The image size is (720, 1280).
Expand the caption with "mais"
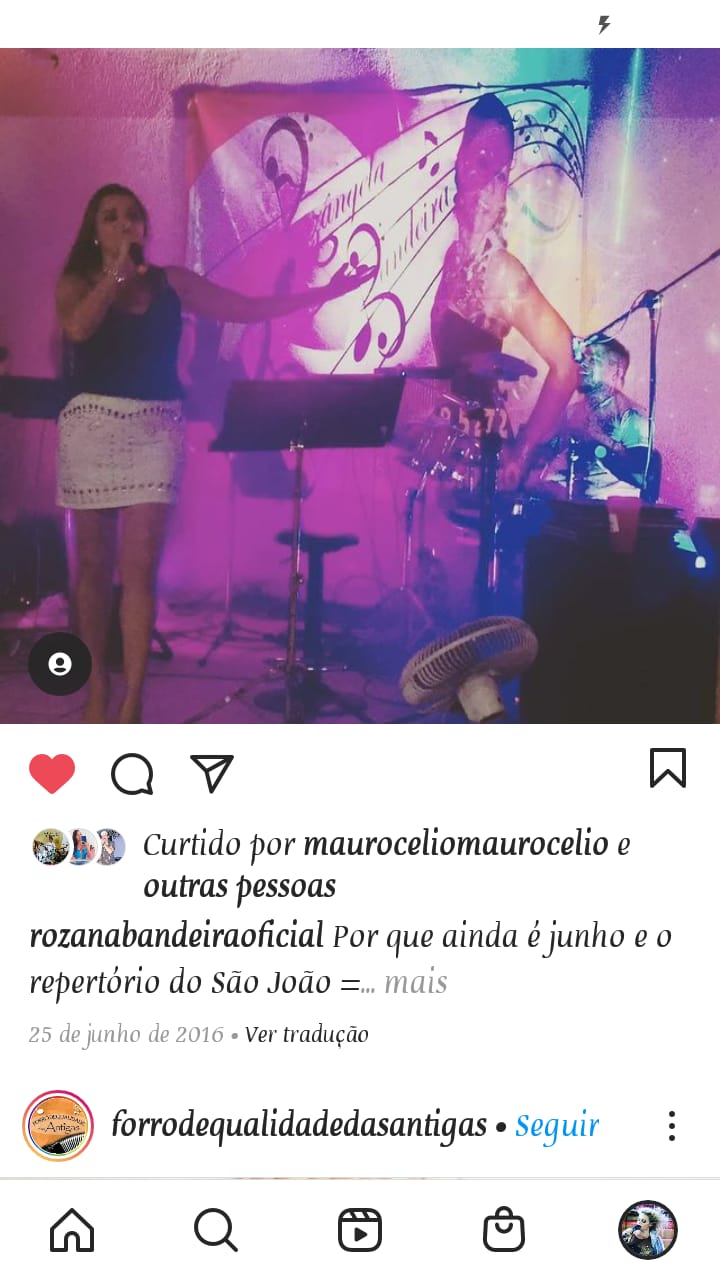415,982
